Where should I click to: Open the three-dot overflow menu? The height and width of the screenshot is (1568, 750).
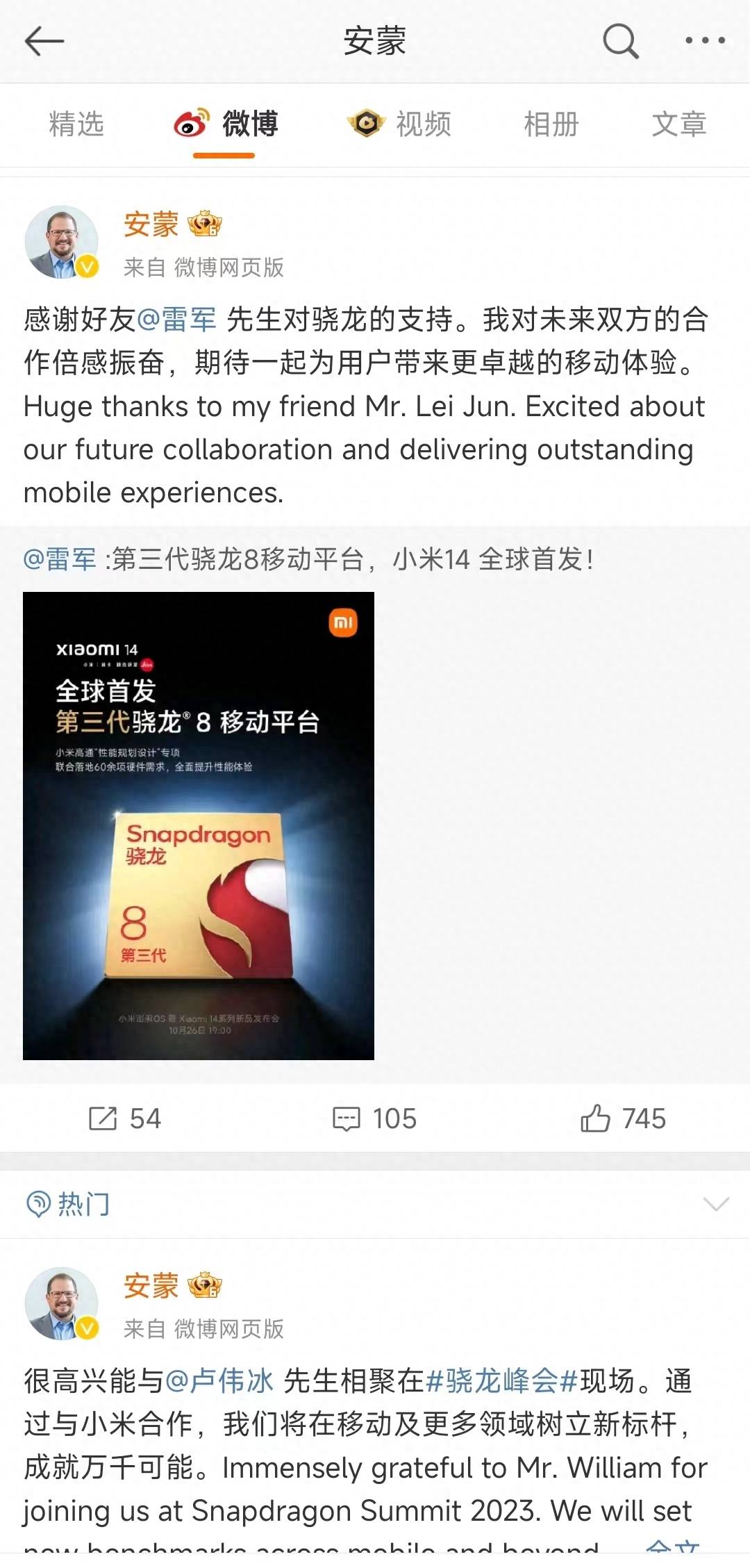coord(705,41)
